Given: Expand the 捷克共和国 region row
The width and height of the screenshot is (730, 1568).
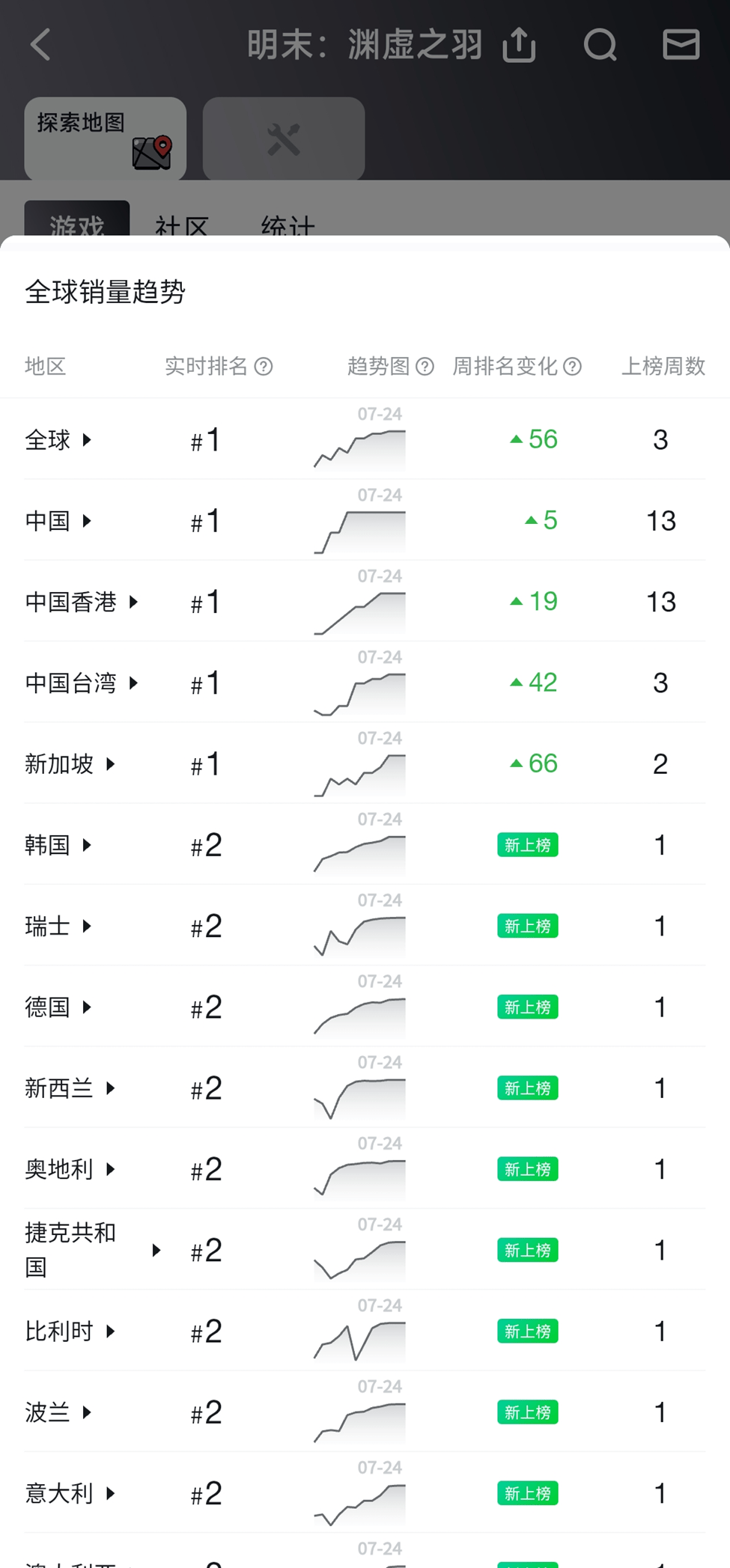Looking at the screenshot, I should [x=156, y=1250].
